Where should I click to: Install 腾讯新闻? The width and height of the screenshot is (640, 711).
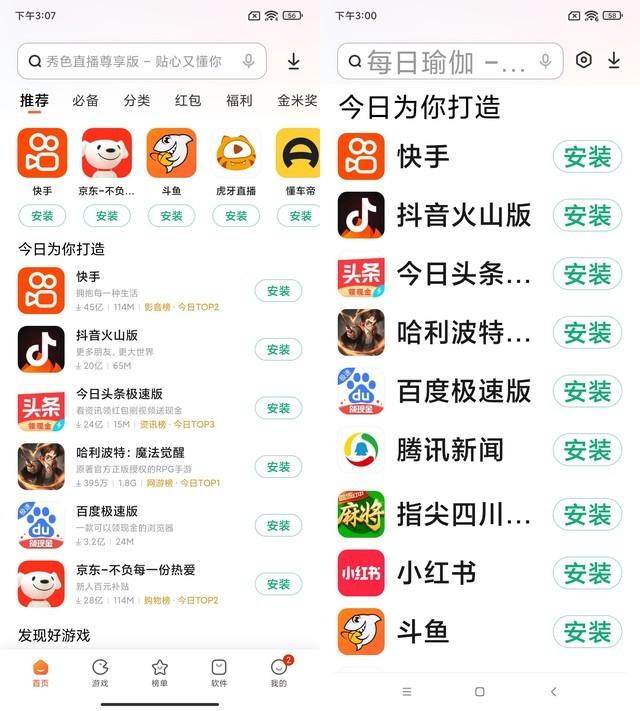(587, 450)
